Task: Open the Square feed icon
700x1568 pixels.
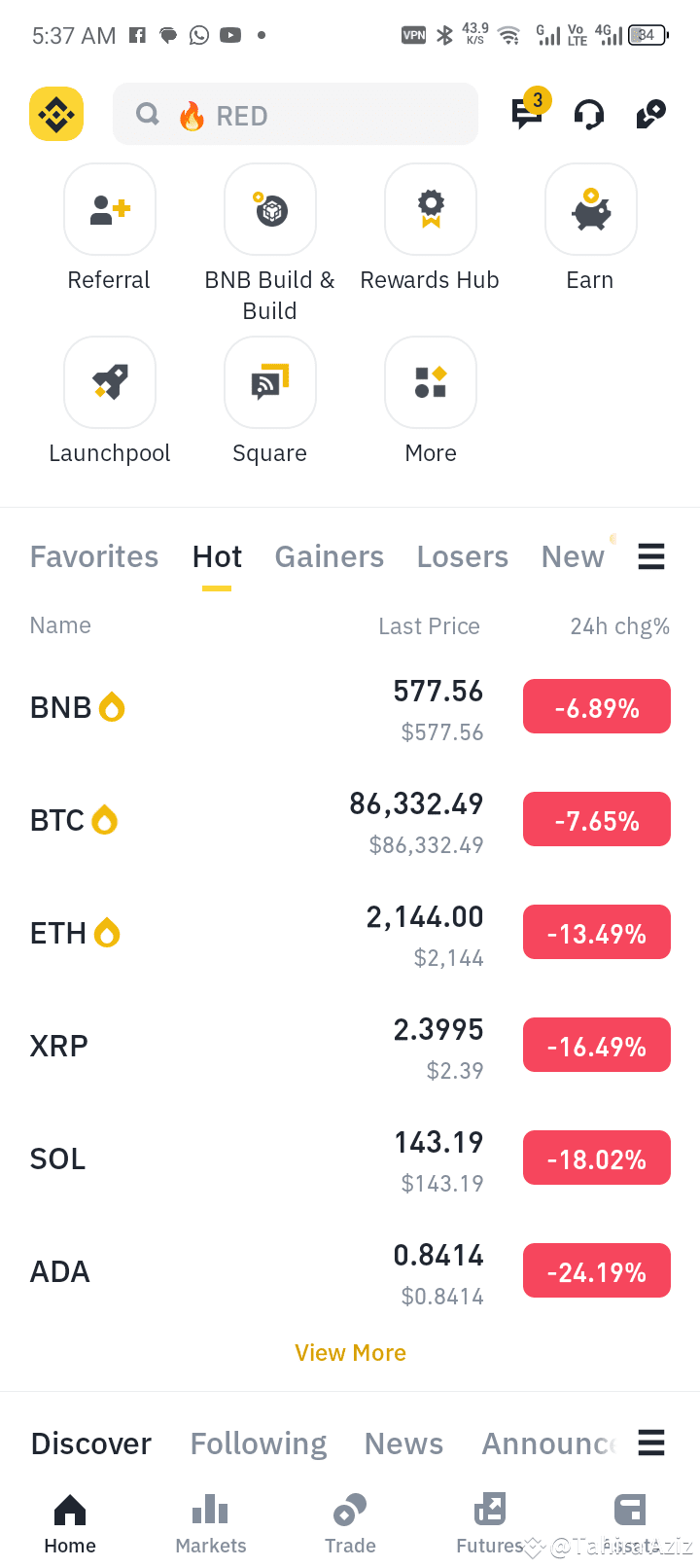Action: coord(269,382)
